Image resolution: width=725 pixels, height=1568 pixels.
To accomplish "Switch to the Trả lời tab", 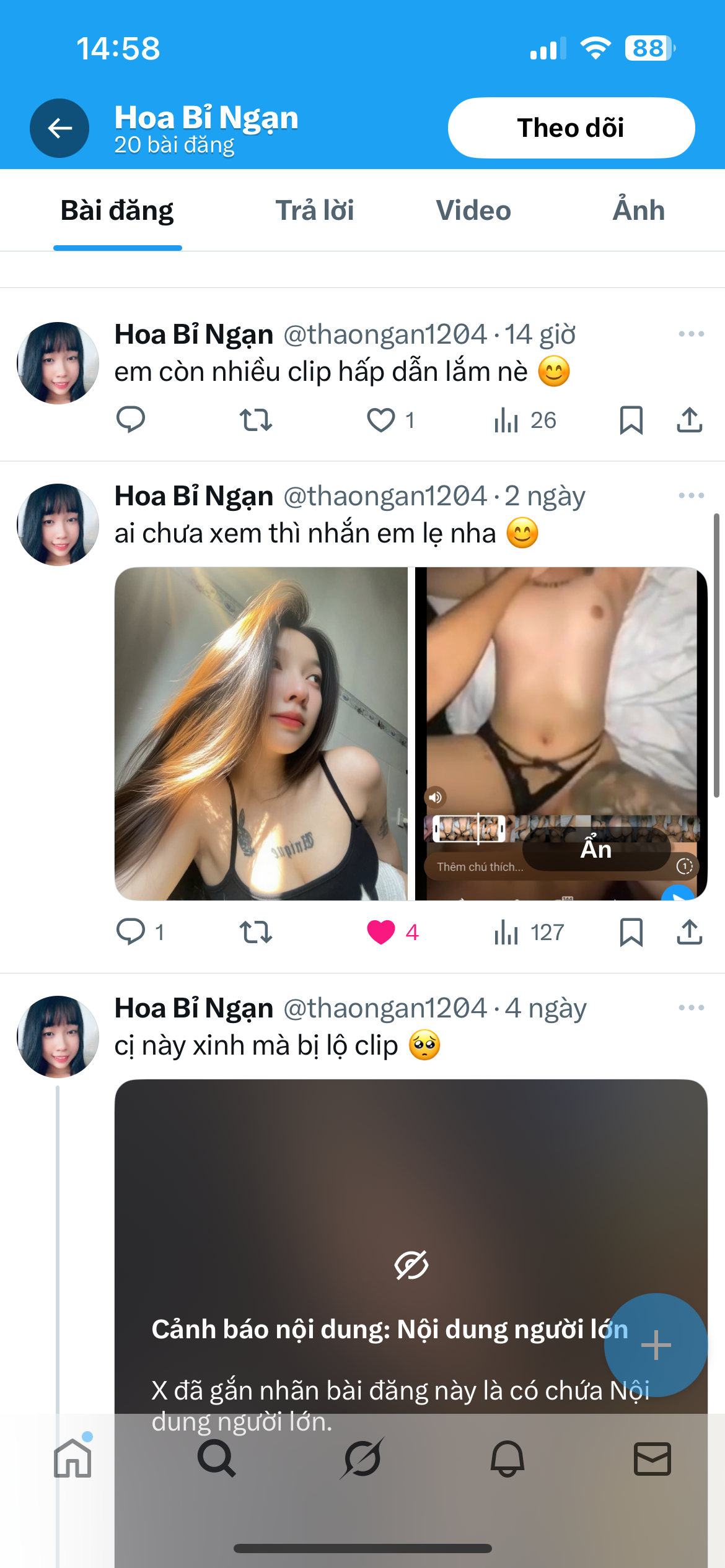I will click(315, 211).
